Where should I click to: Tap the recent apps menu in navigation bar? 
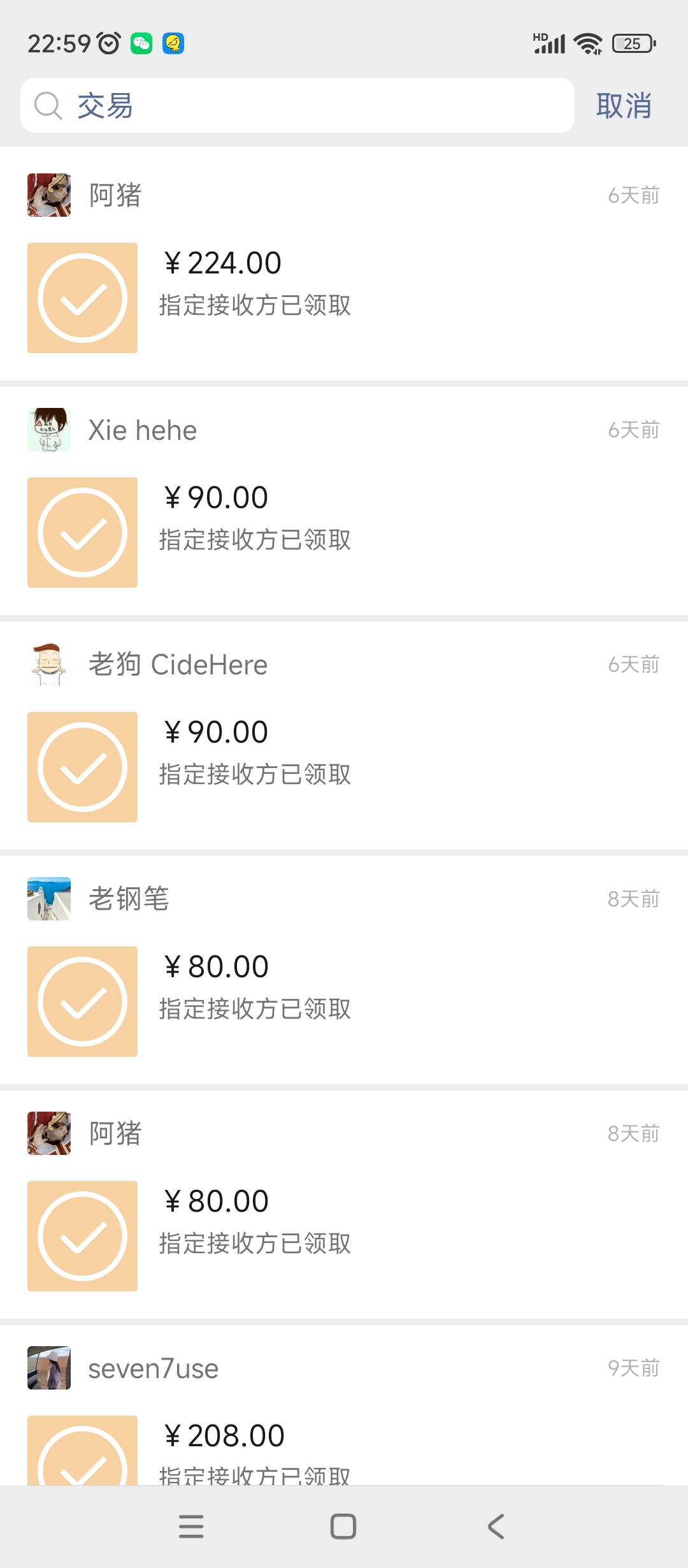(x=191, y=1527)
